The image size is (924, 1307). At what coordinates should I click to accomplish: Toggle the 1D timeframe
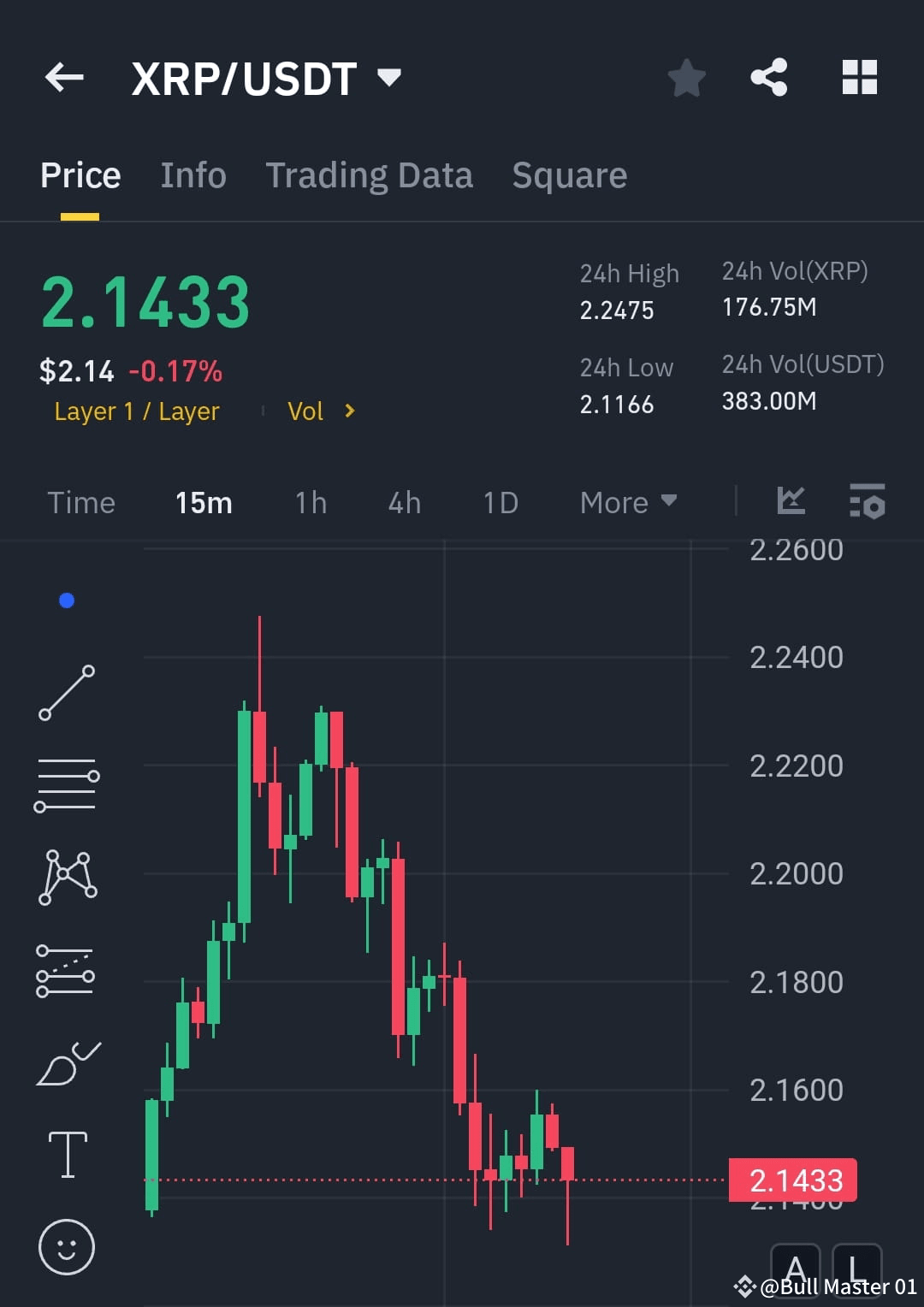[x=500, y=503]
